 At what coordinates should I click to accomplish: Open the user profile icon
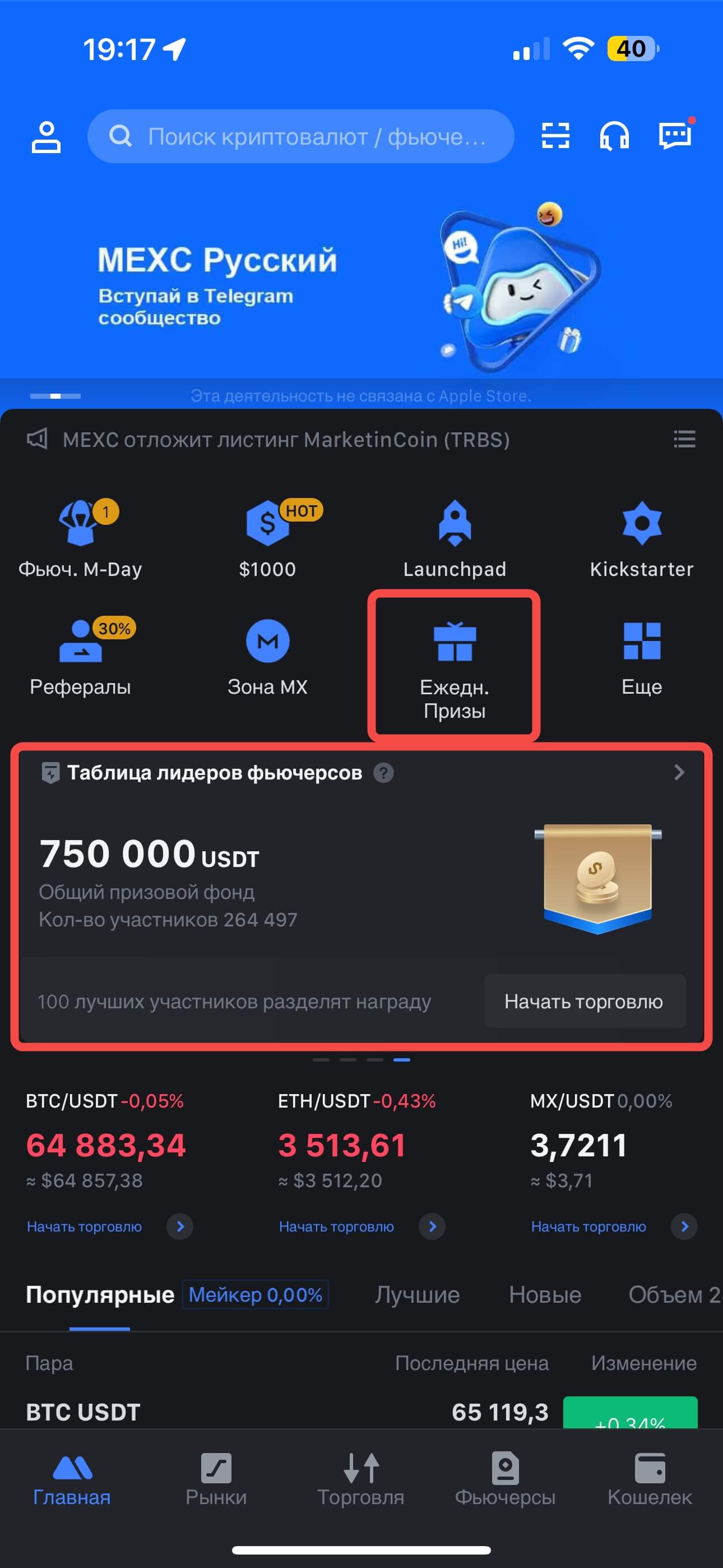(x=47, y=136)
